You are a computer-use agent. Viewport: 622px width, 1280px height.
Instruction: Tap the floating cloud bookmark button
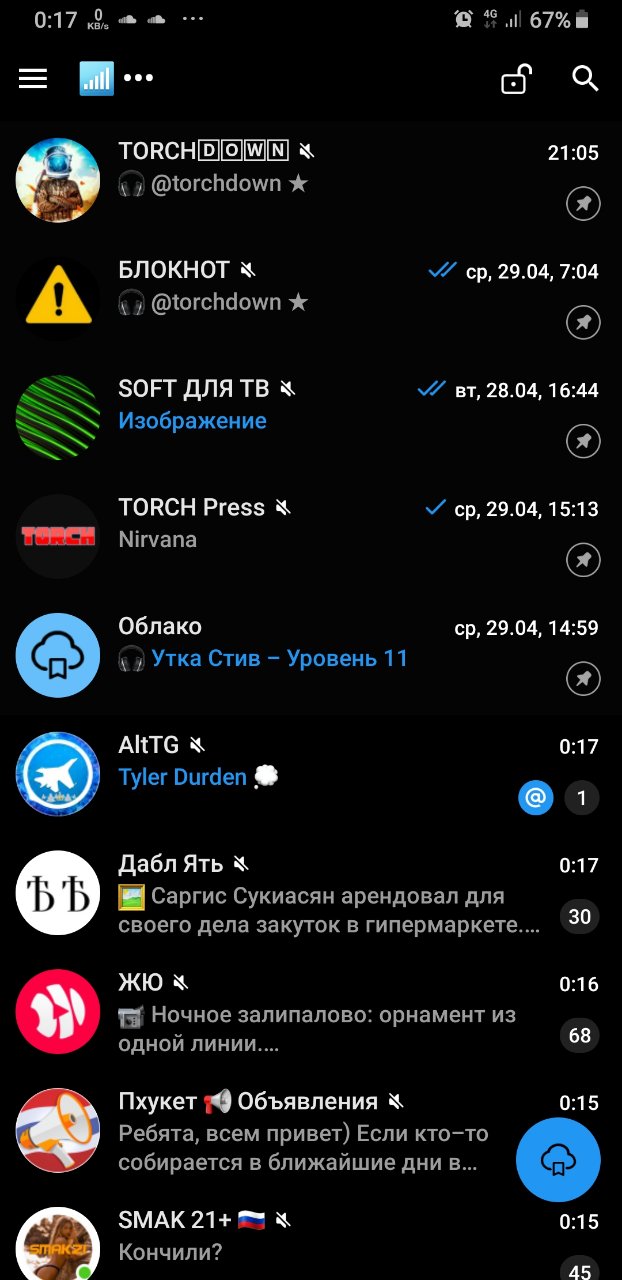558,1160
